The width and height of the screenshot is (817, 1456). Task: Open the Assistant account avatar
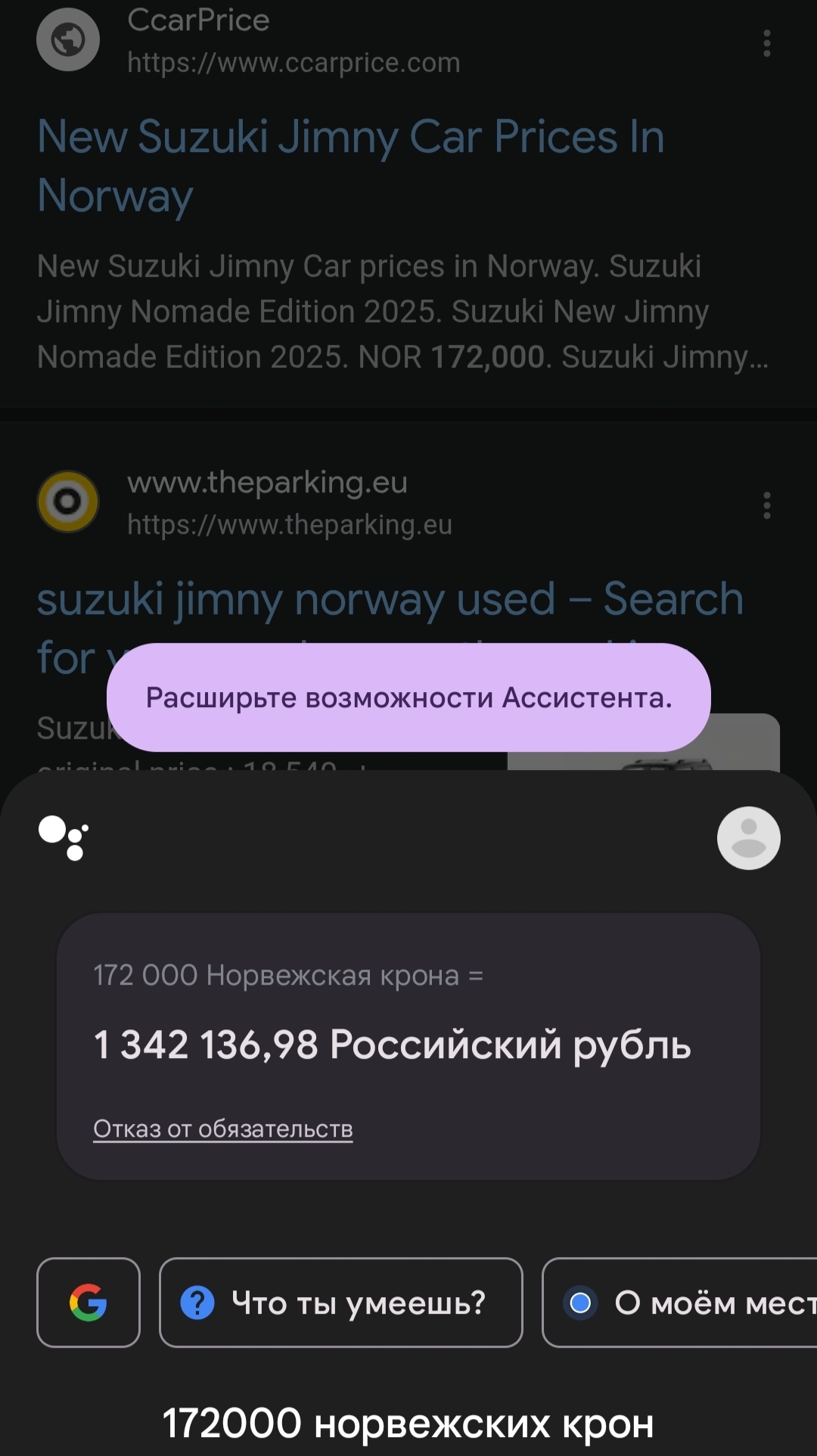pyautogui.click(x=748, y=838)
